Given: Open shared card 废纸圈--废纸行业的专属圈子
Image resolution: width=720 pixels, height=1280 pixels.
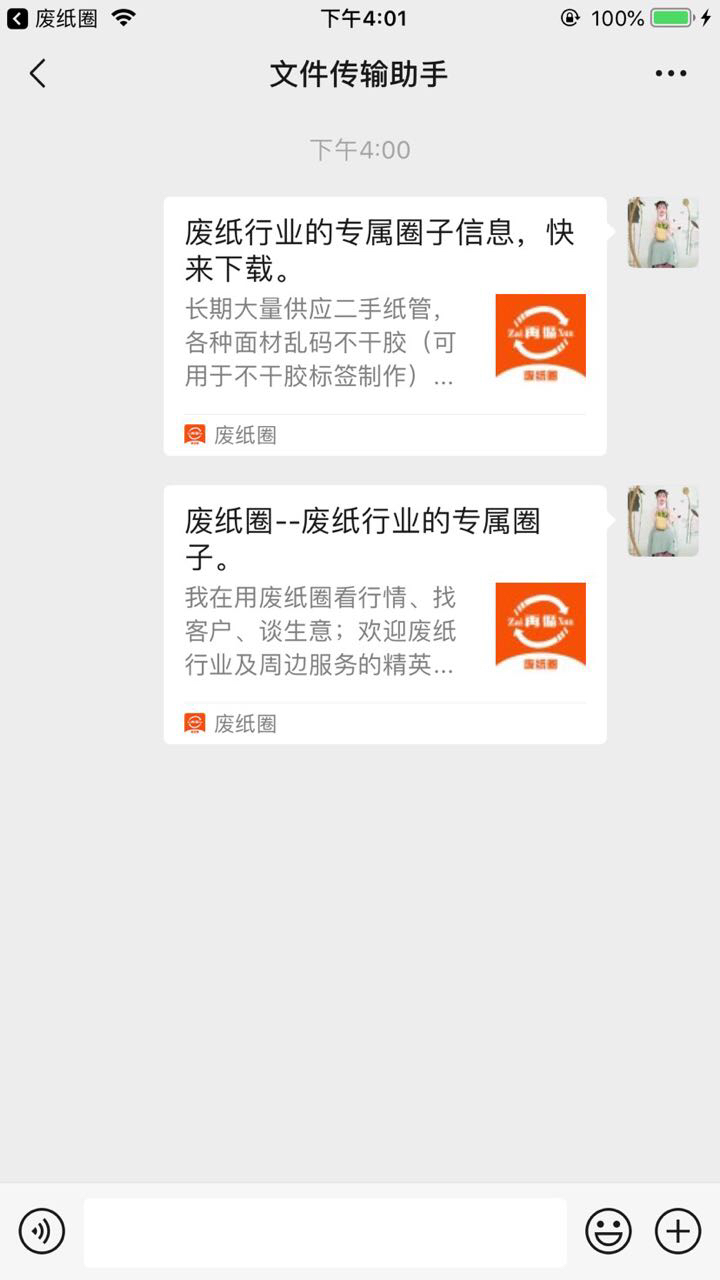Looking at the screenshot, I should 385,614.
